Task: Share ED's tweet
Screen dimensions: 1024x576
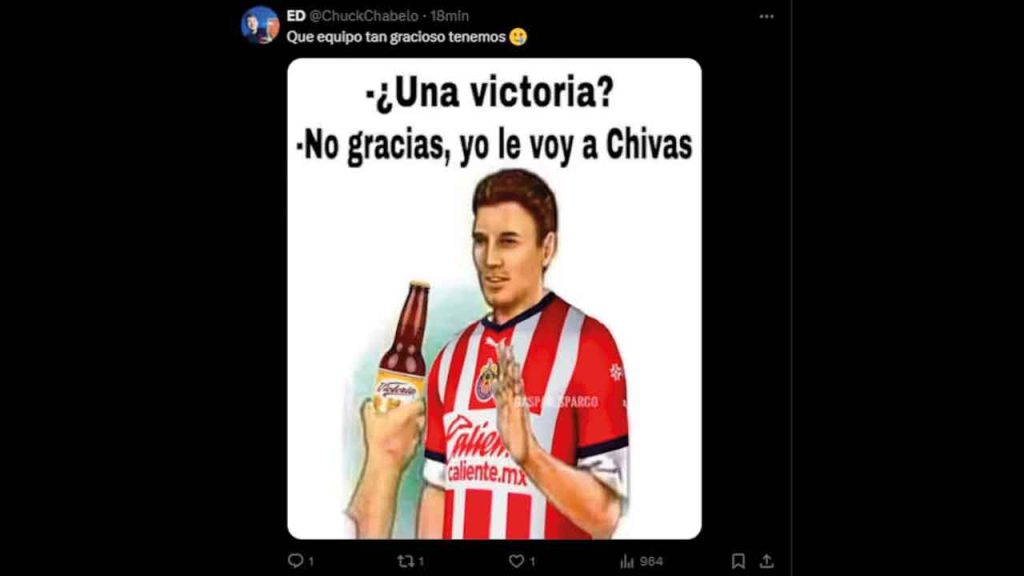Action: (767, 561)
